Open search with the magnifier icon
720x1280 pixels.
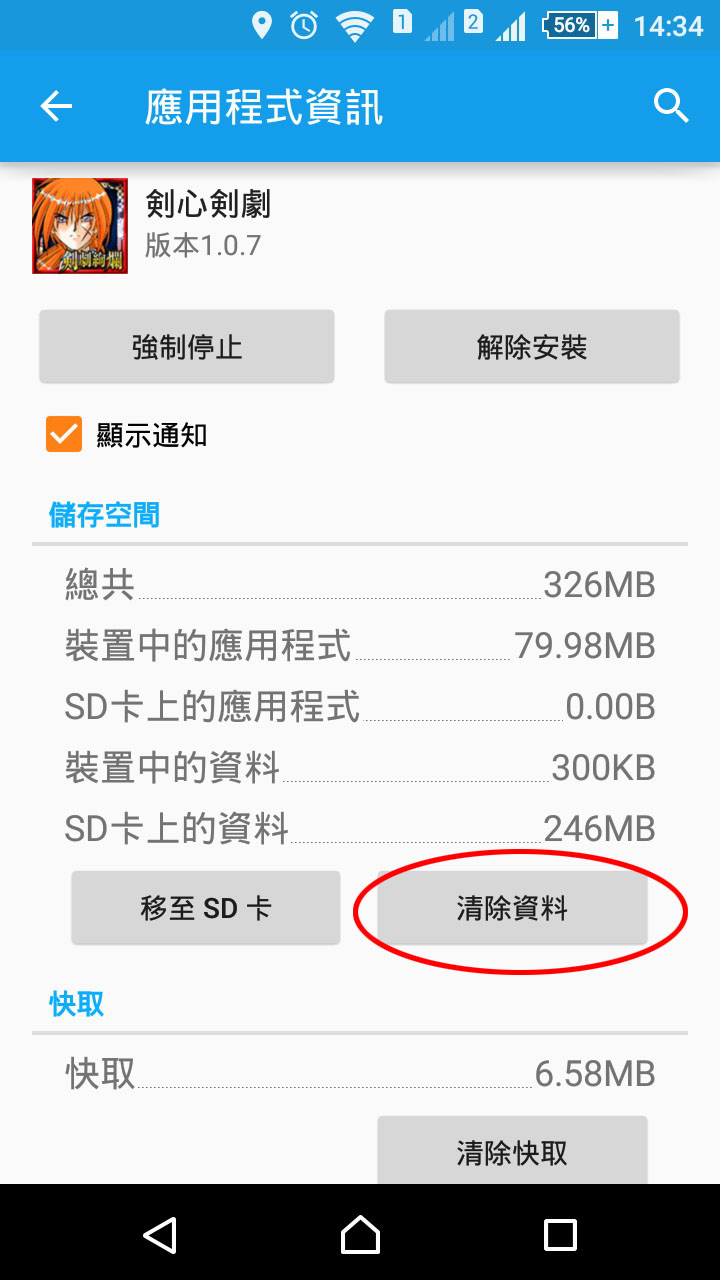pyautogui.click(x=671, y=106)
